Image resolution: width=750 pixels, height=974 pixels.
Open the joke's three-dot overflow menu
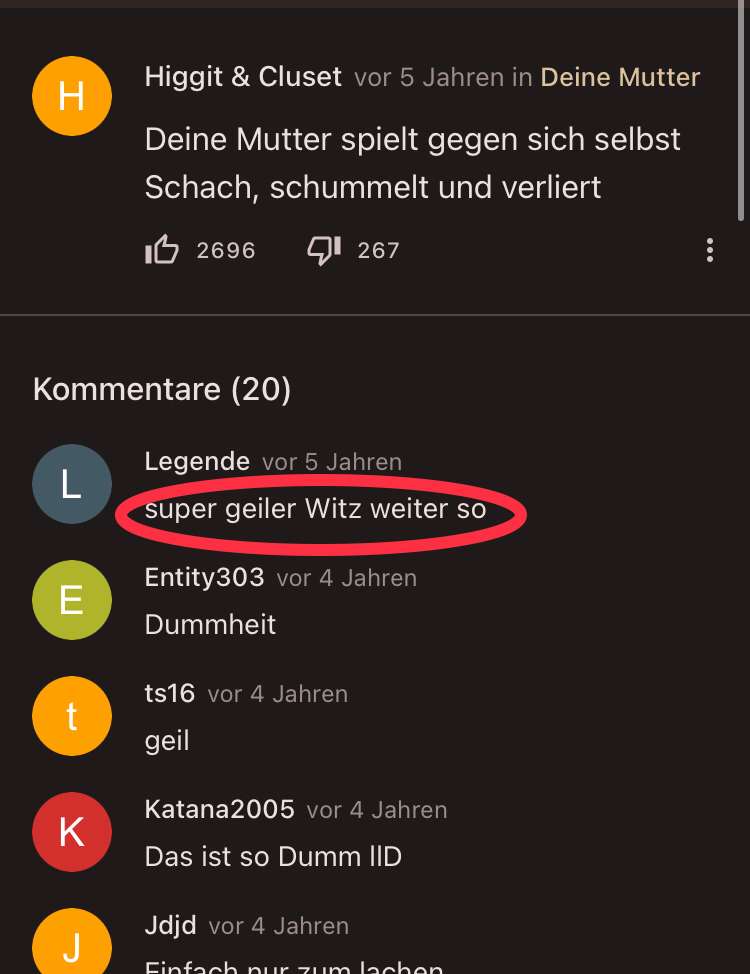click(709, 250)
